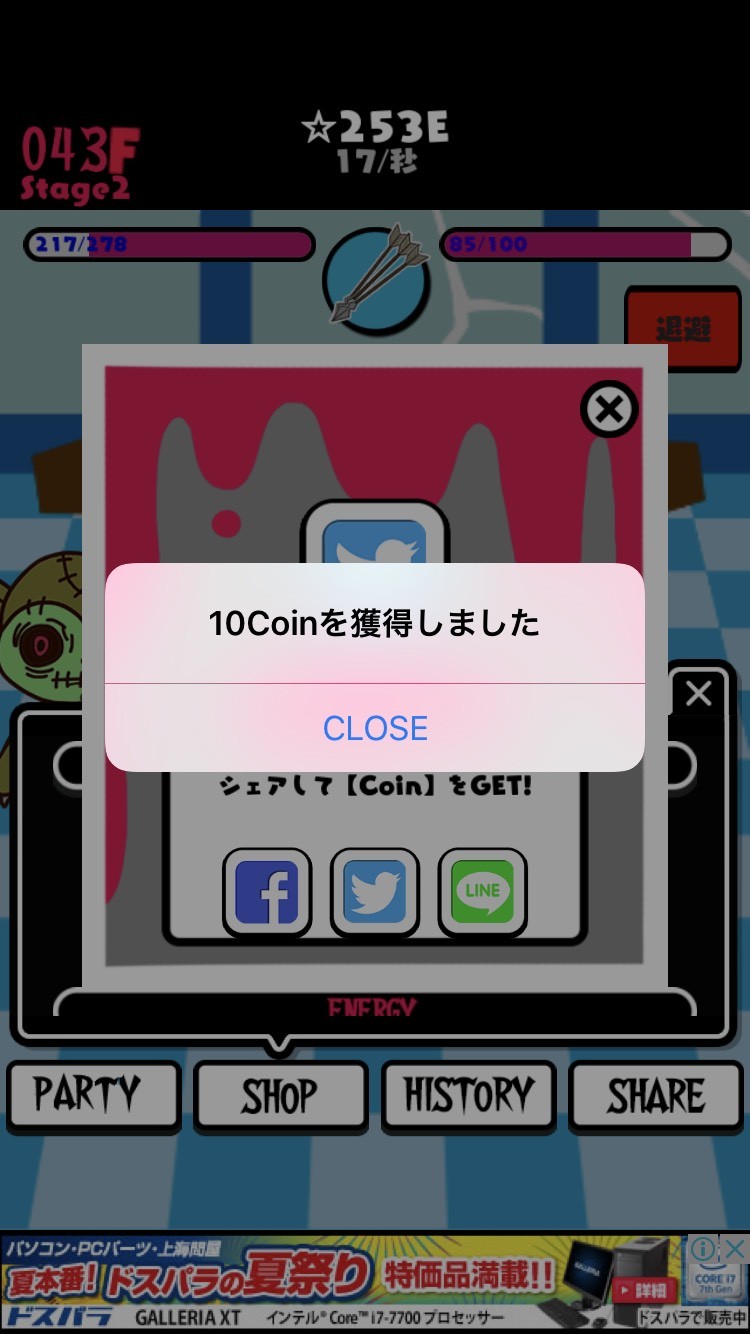This screenshot has height=1334, width=750.
Task: Dismiss the bottom ad banner
Action: coord(735,1248)
